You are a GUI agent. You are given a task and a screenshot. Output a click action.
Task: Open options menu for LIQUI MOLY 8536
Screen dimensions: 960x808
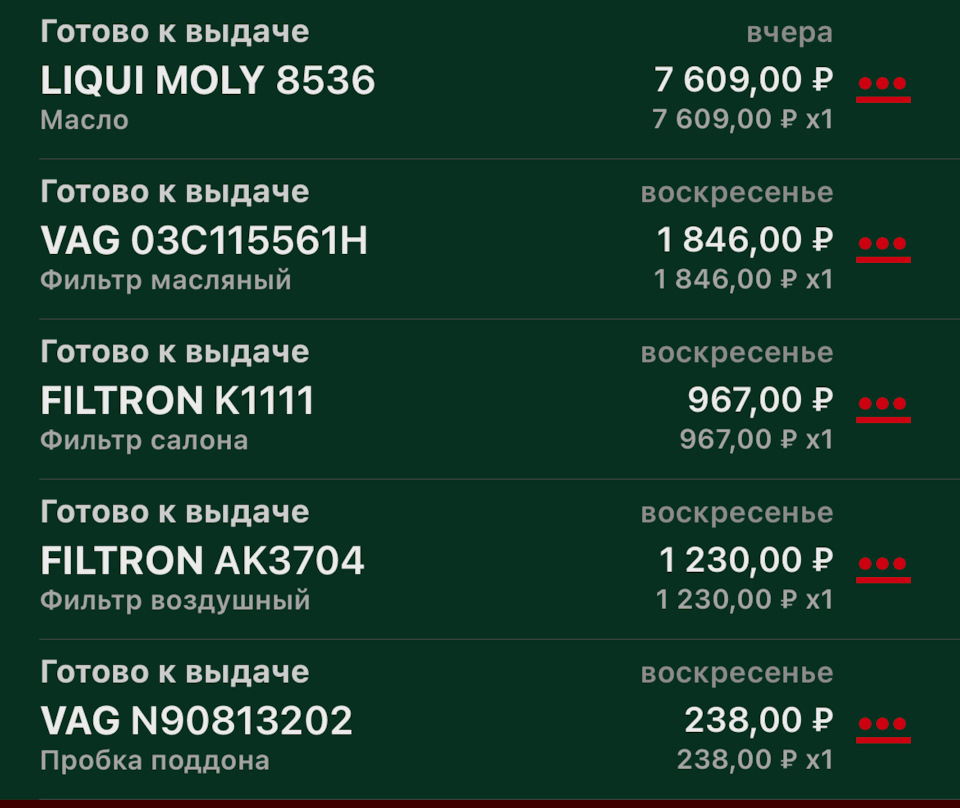[x=883, y=85]
